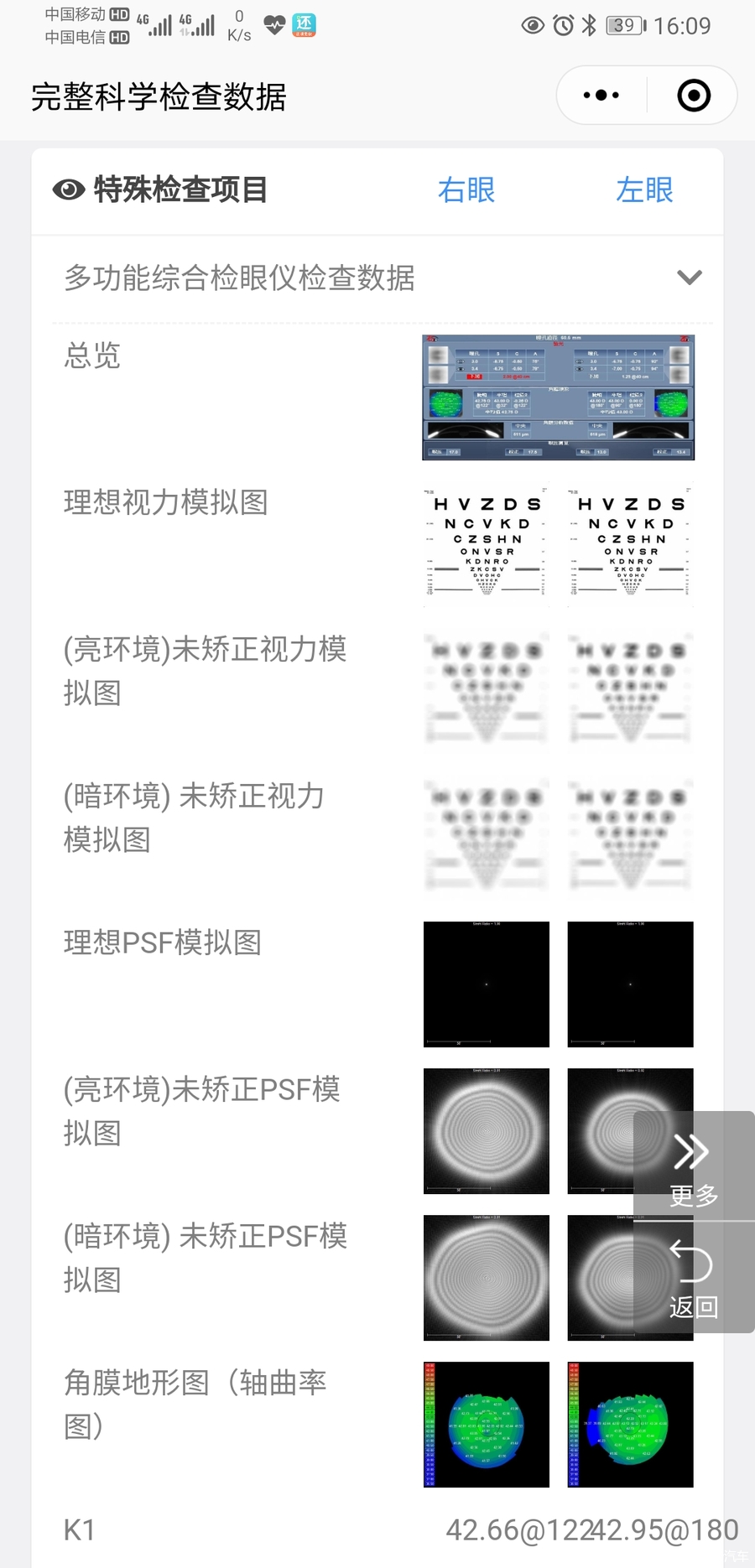Close the mini program via the circle button
This screenshot has width=755, height=1568.
693,96
